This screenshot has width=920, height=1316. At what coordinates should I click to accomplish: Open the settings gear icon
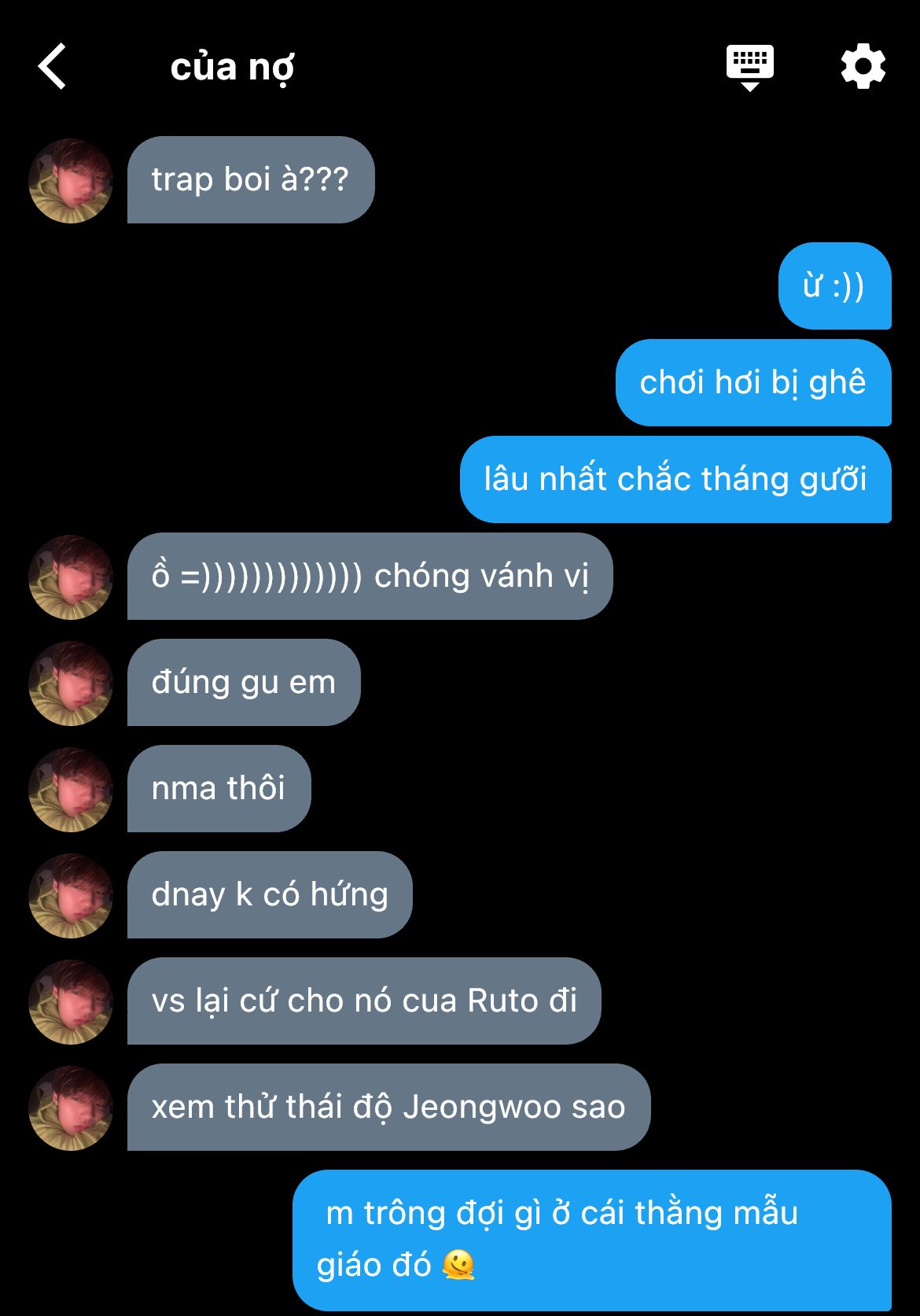pos(863,67)
